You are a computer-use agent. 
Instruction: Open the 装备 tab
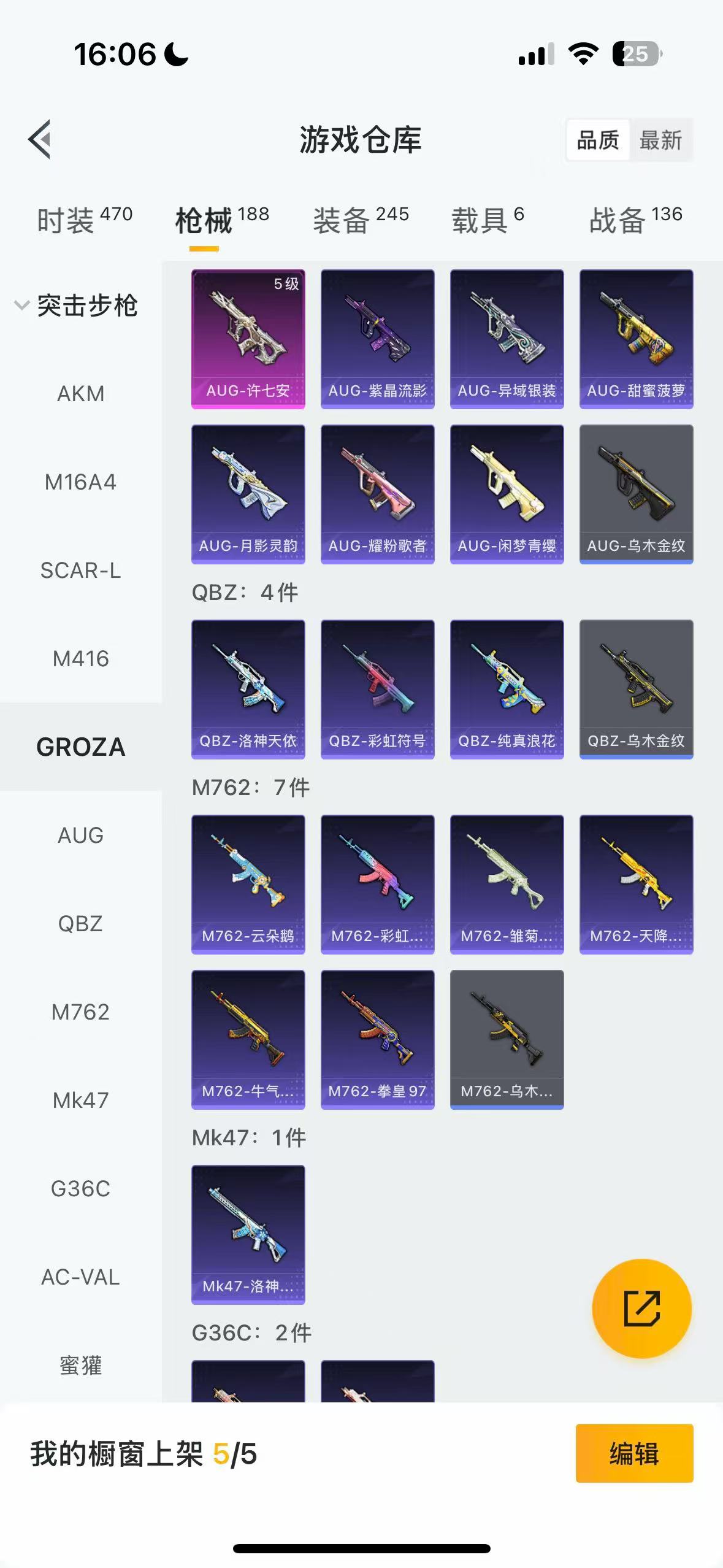tap(361, 220)
